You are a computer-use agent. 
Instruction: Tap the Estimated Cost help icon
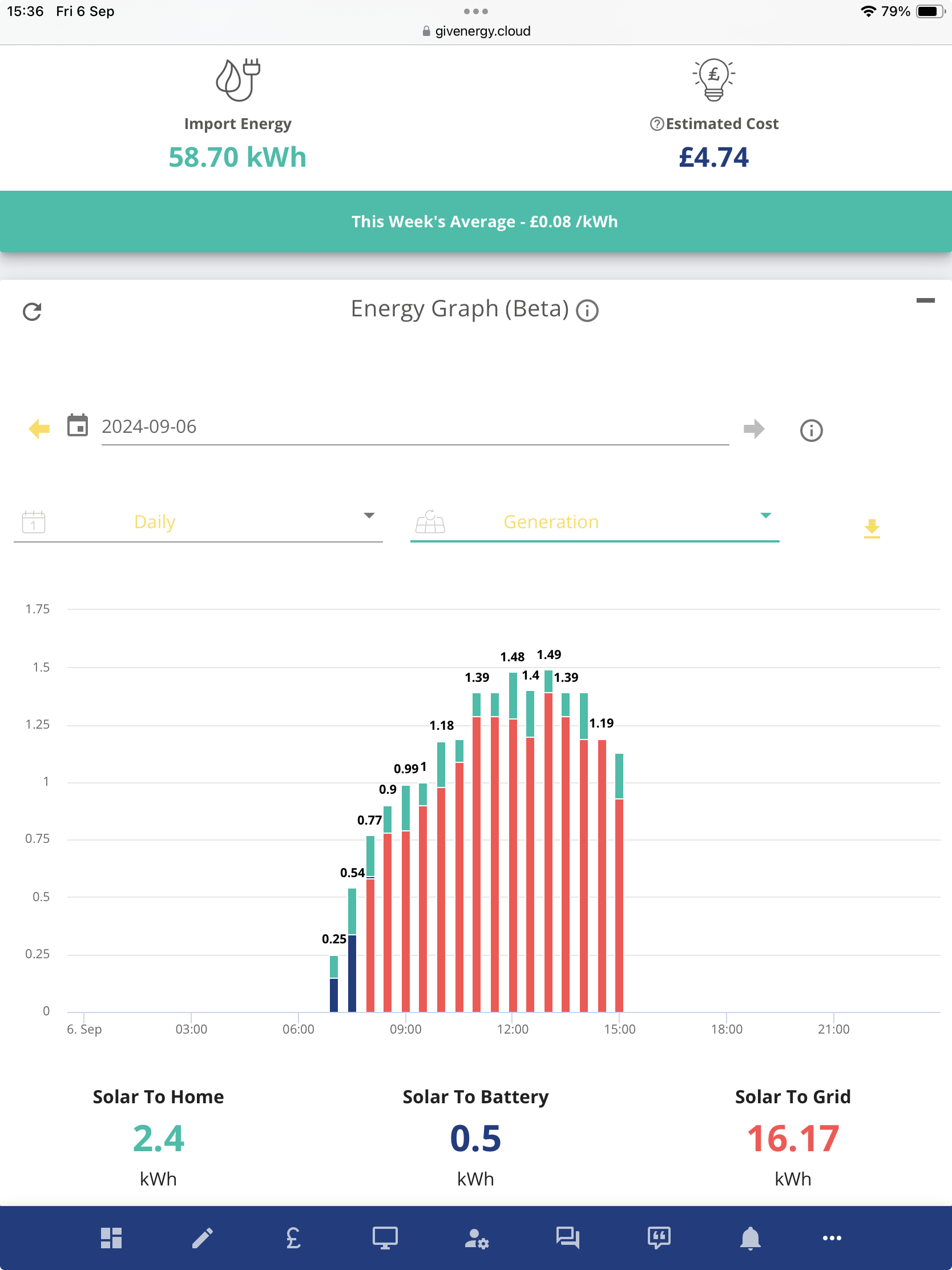pos(656,124)
